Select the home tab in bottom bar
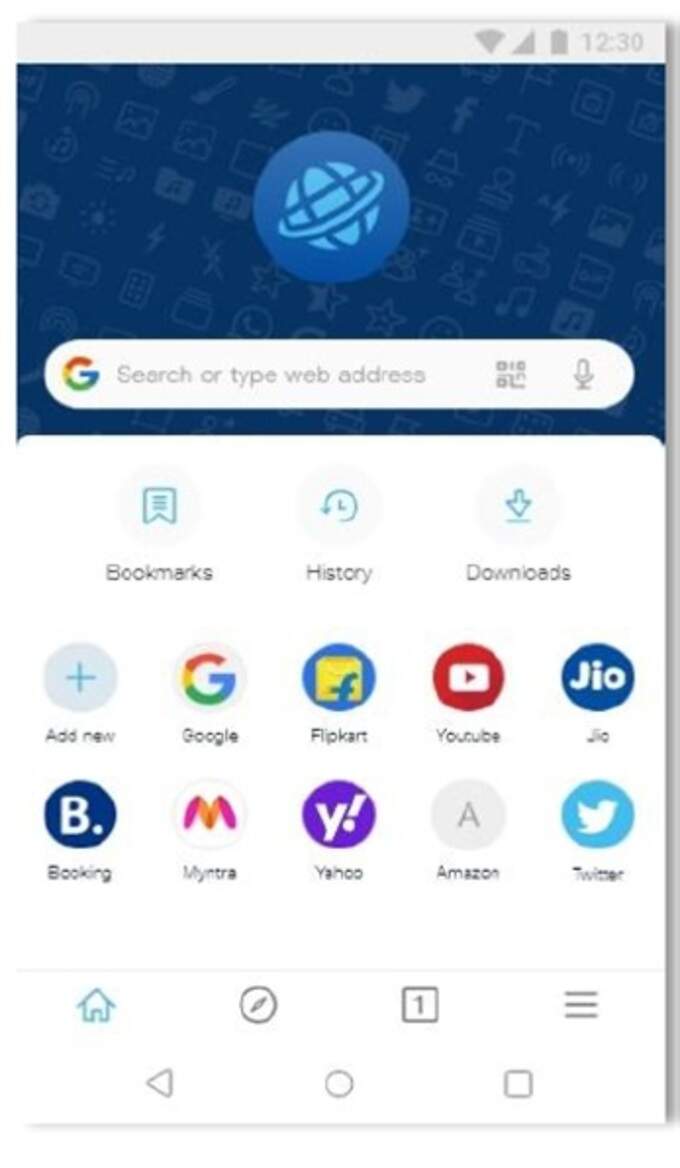The width and height of the screenshot is (680, 1168). tap(96, 1005)
